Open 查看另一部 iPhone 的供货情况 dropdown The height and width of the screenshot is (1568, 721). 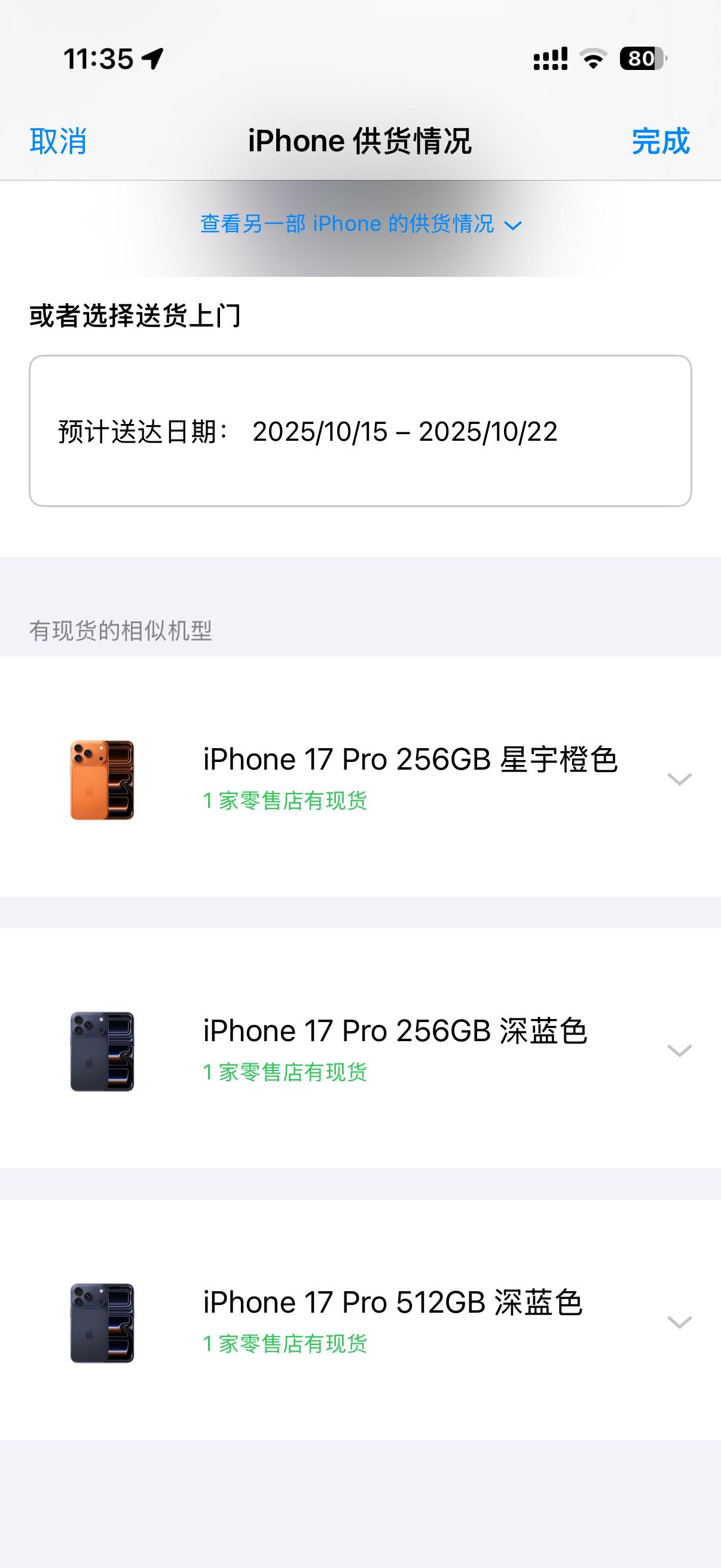[x=360, y=224]
